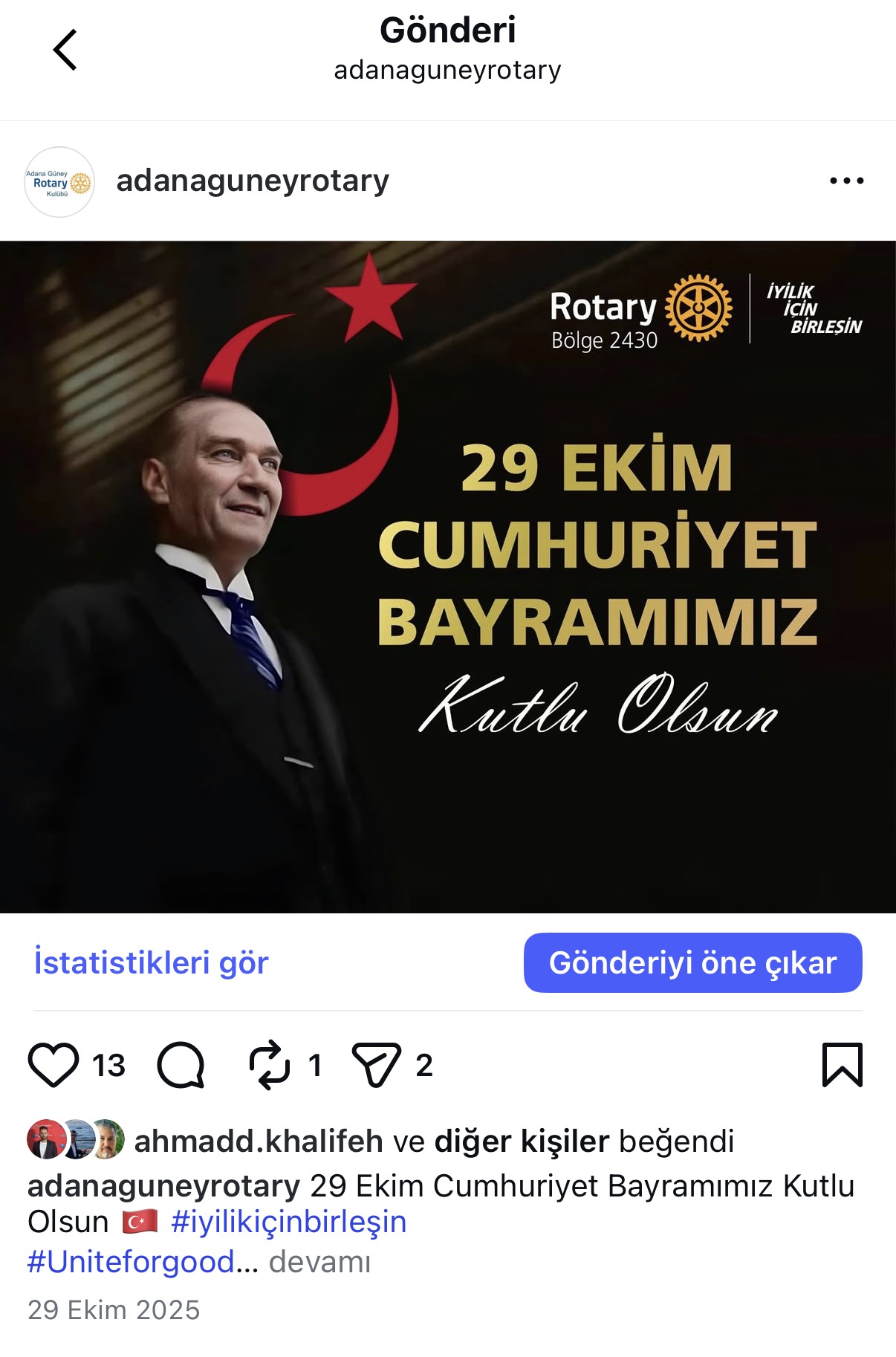Open comments with the speech bubble icon
This screenshot has width=896, height=1357.
click(181, 1065)
